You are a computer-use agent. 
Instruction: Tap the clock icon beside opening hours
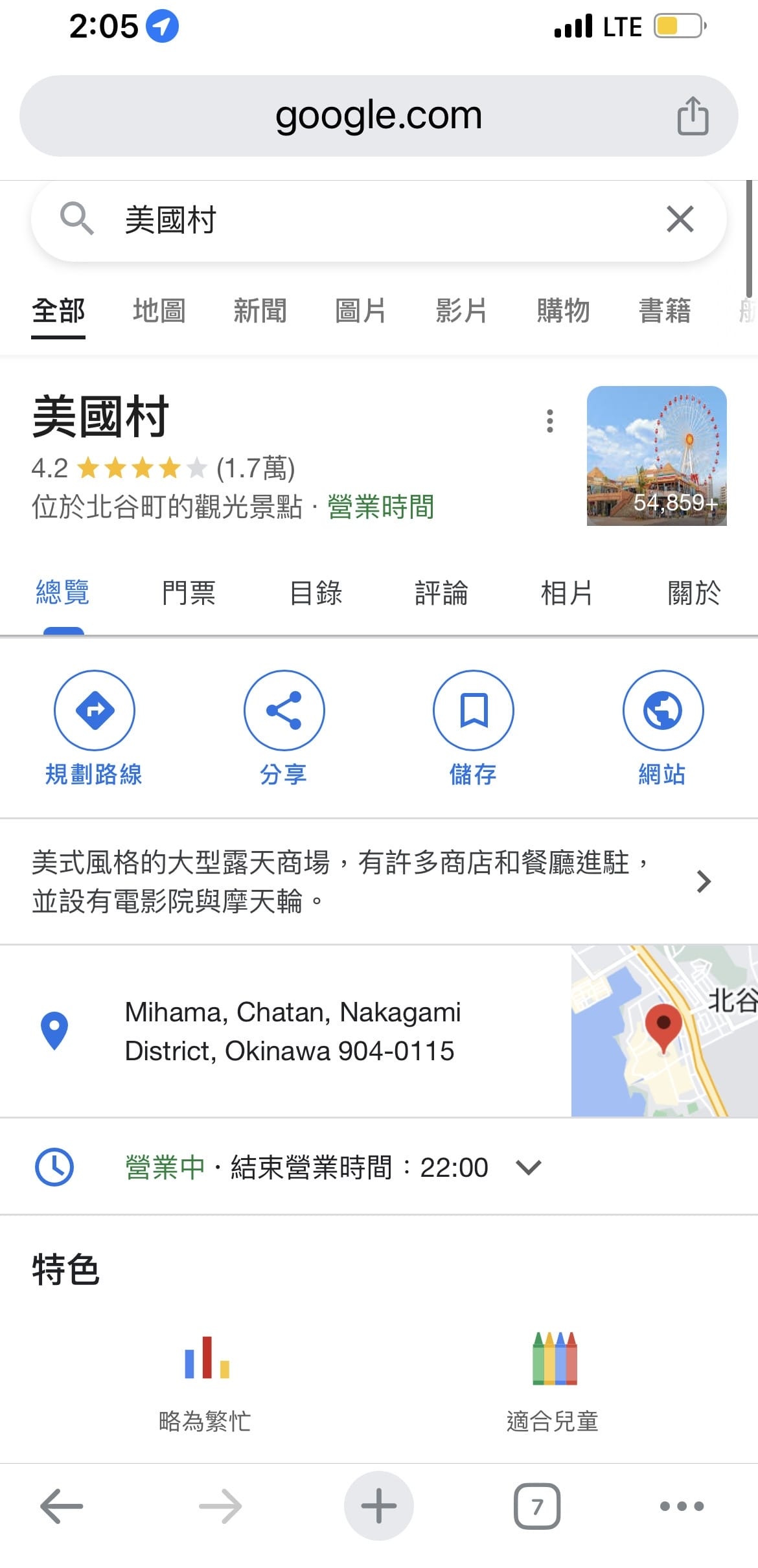tap(56, 1168)
